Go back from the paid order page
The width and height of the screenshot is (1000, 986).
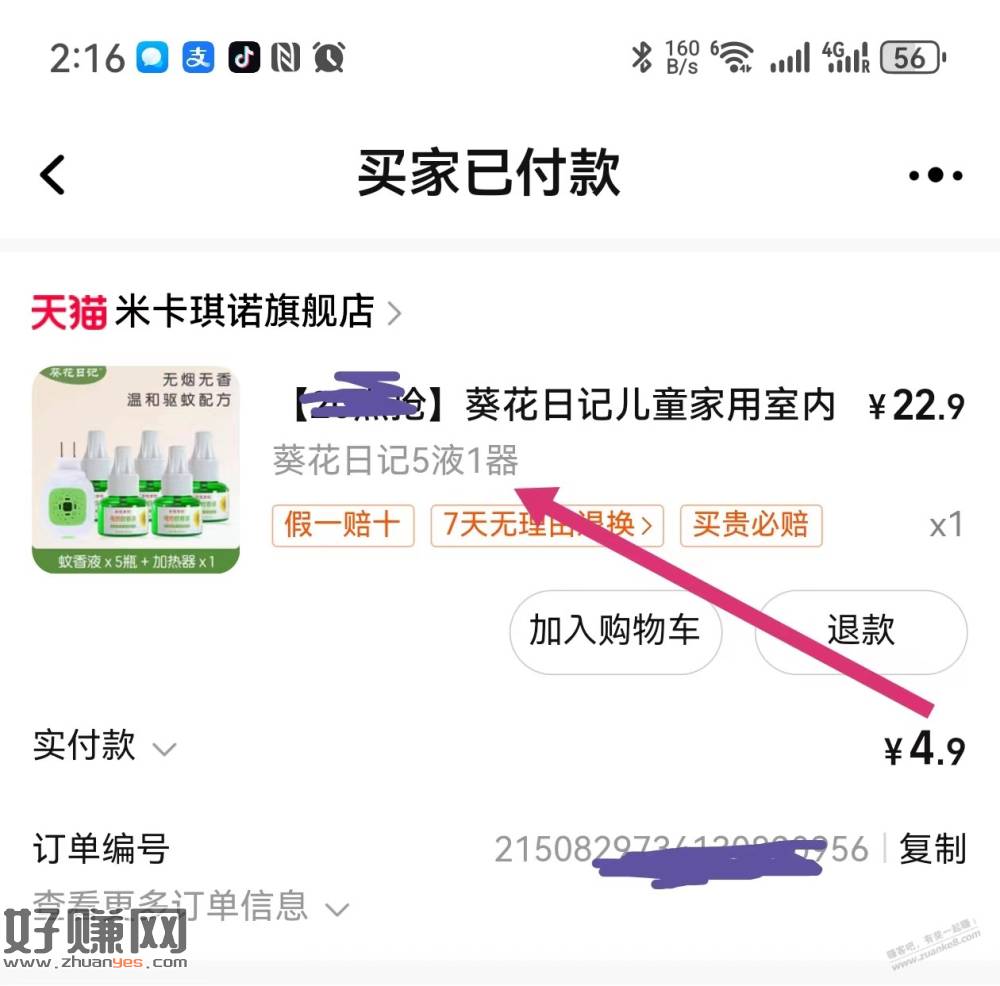[x=53, y=175]
